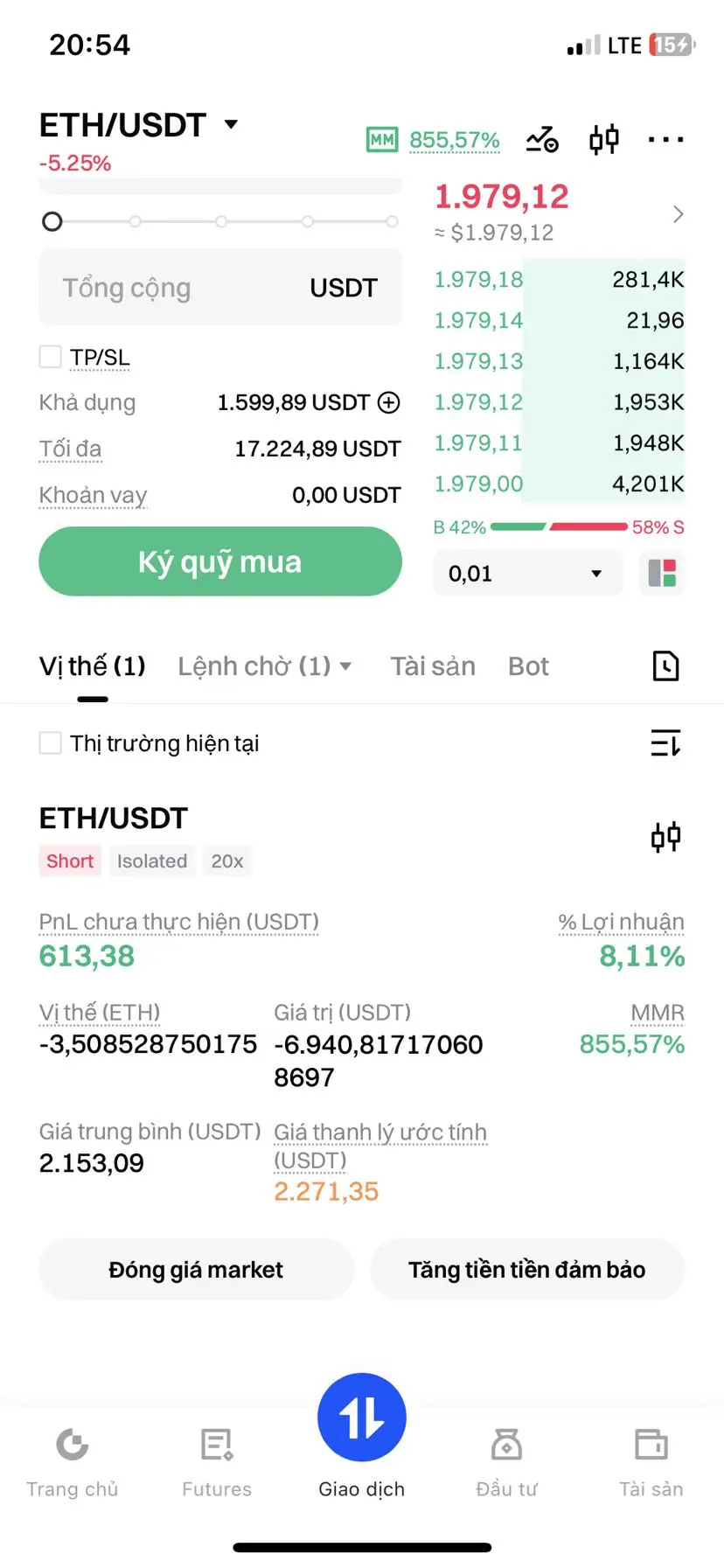Enable the TP/SL checkbox
The height and width of the screenshot is (1568, 724).
(51, 357)
